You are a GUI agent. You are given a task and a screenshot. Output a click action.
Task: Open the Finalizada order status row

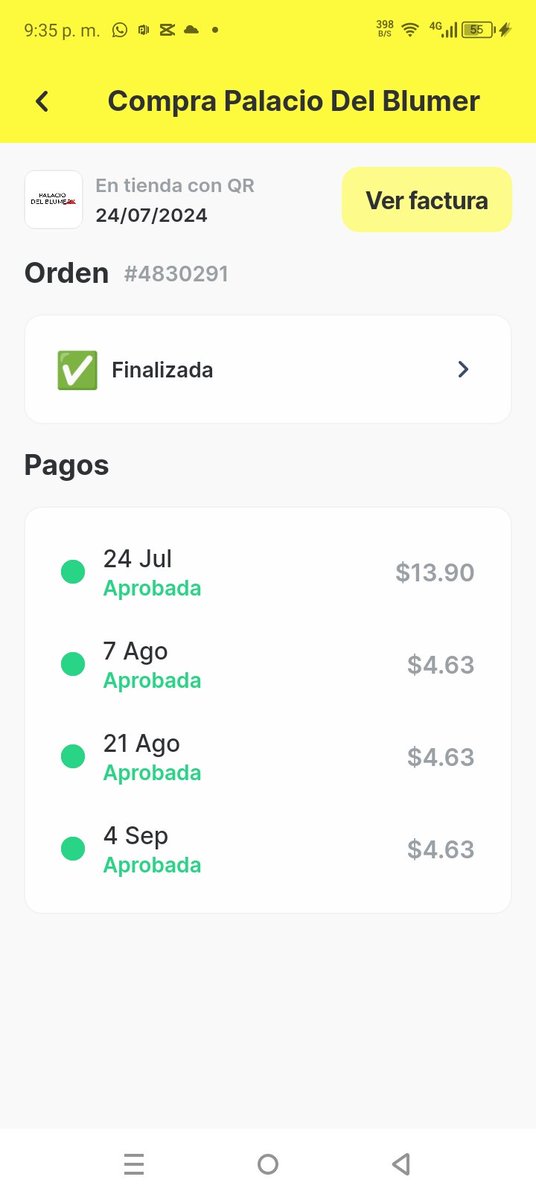pyautogui.click(x=268, y=369)
